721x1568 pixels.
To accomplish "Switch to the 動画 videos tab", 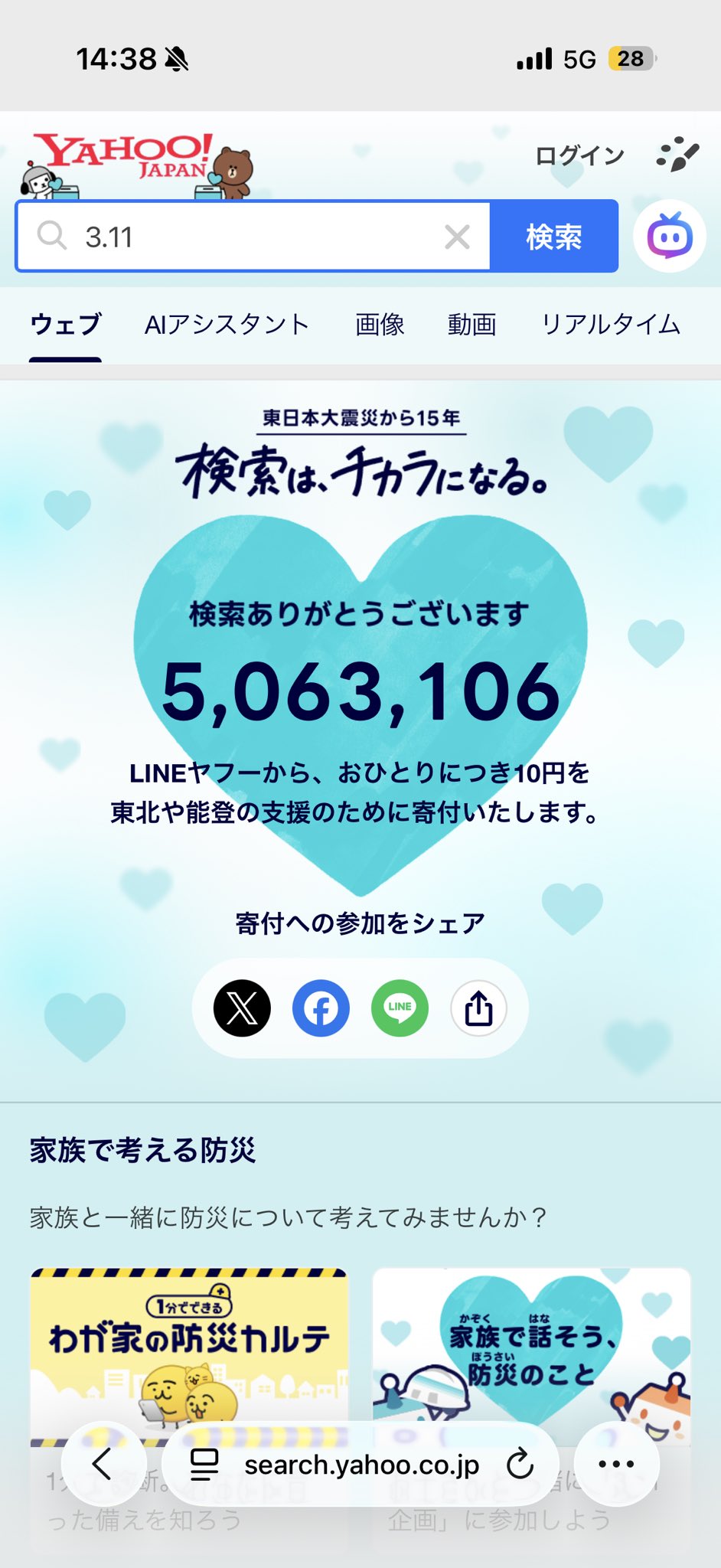I will point(471,325).
